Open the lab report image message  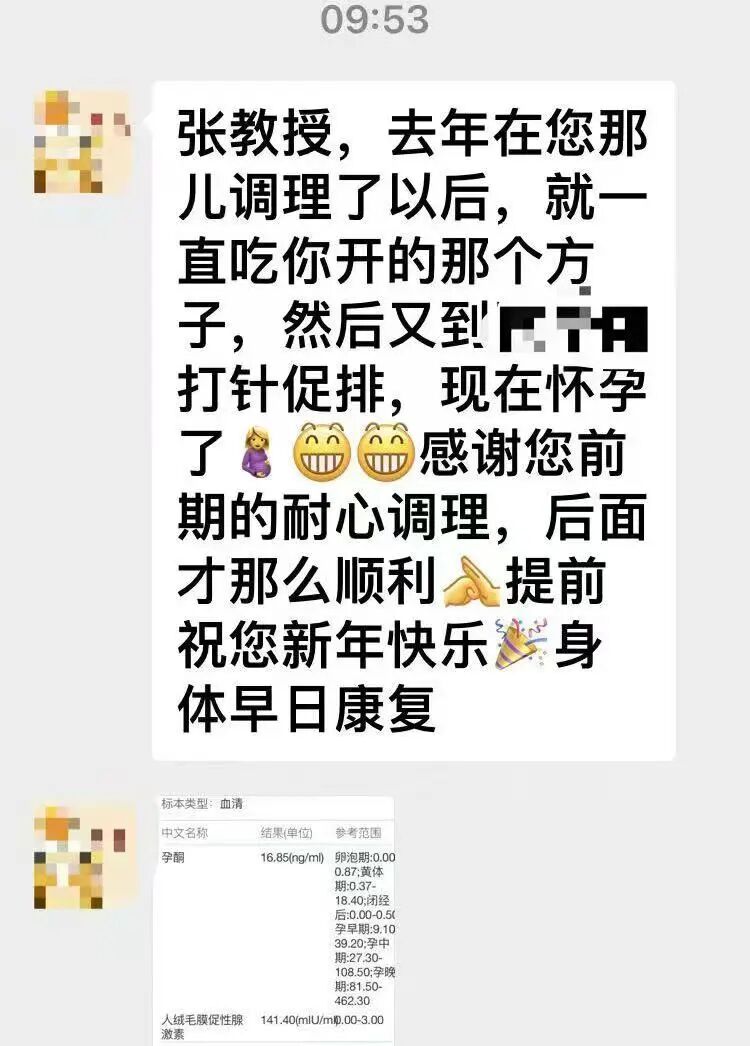pyautogui.click(x=276, y=920)
